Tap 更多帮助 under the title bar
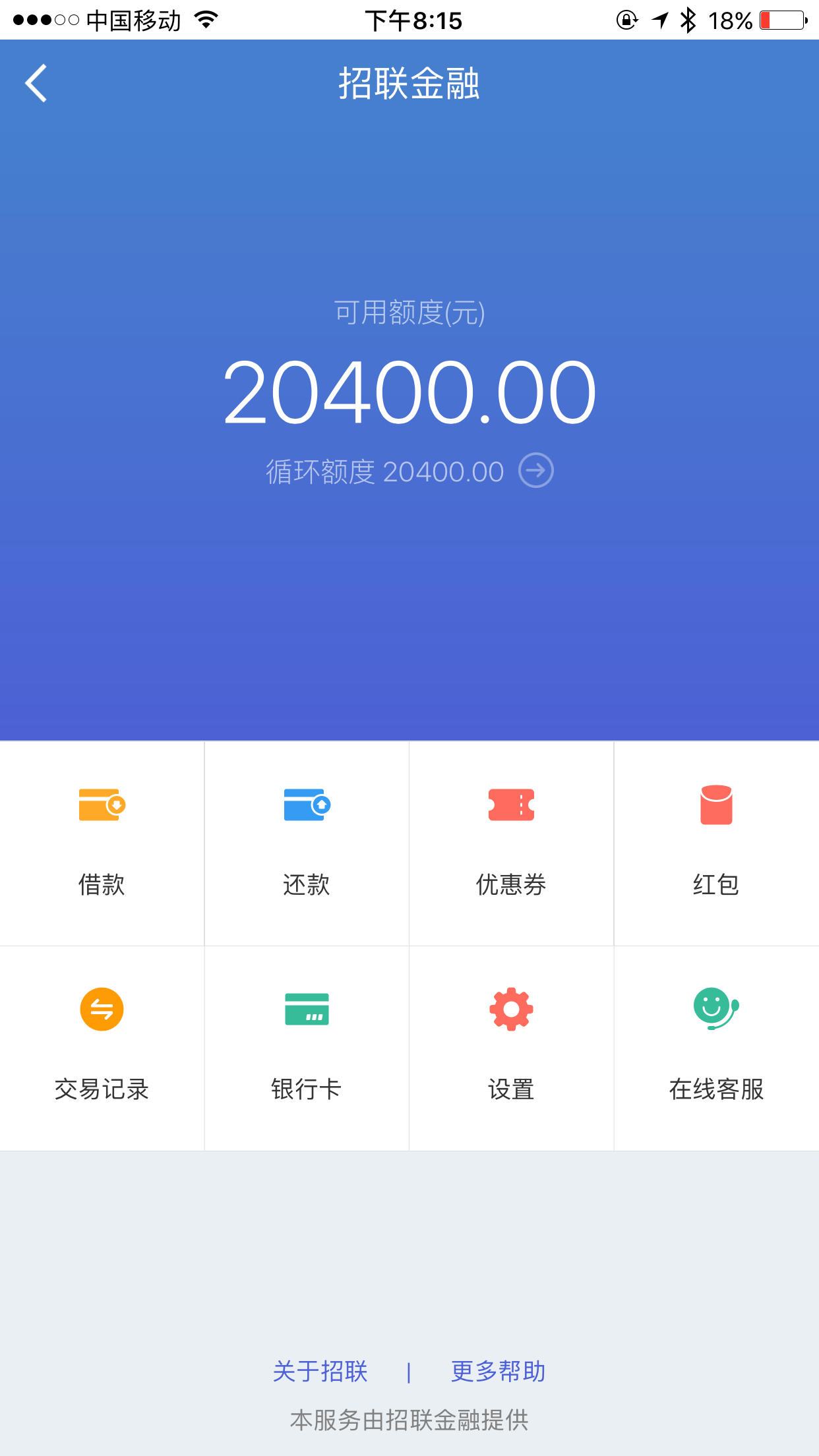 pos(499,154)
